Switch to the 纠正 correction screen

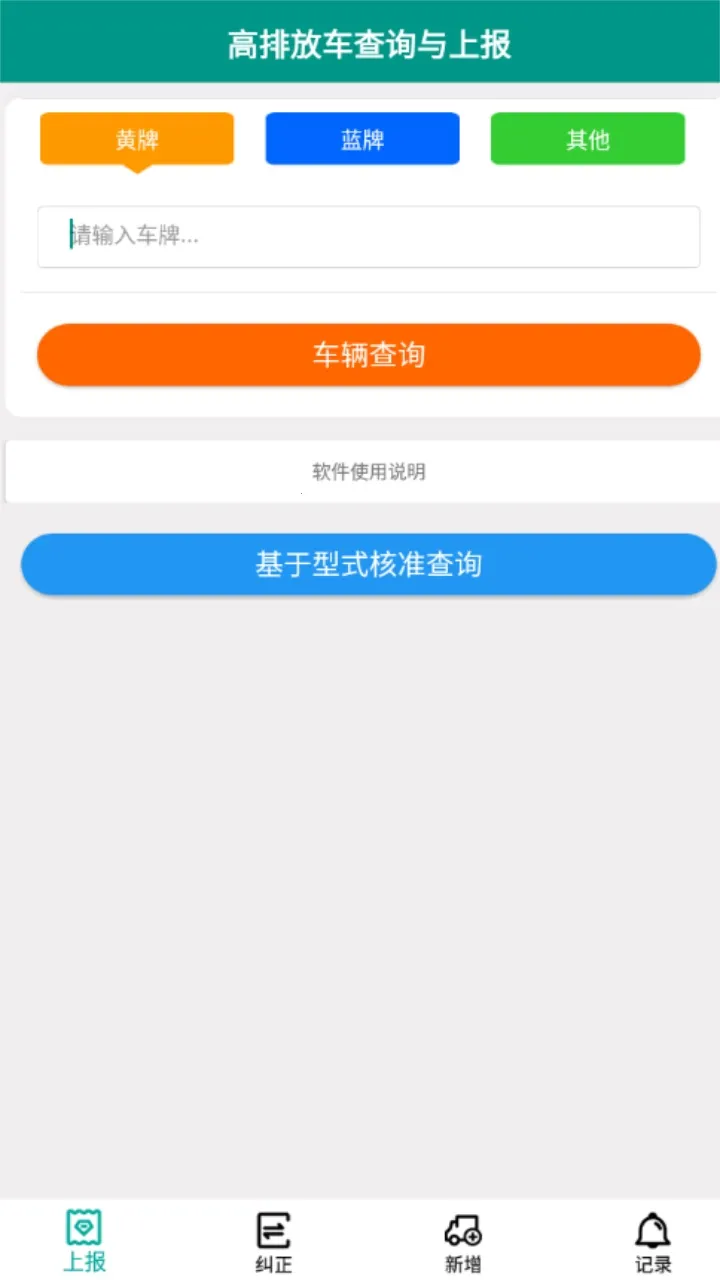[x=273, y=1240]
